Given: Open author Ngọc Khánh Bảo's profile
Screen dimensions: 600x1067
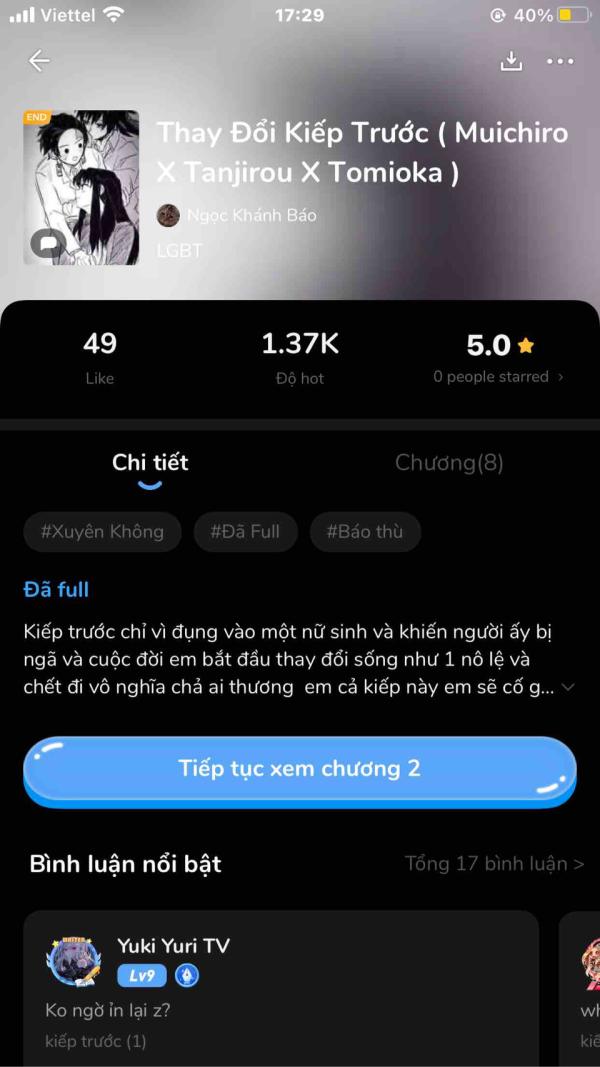Looking at the screenshot, I should point(238,215).
